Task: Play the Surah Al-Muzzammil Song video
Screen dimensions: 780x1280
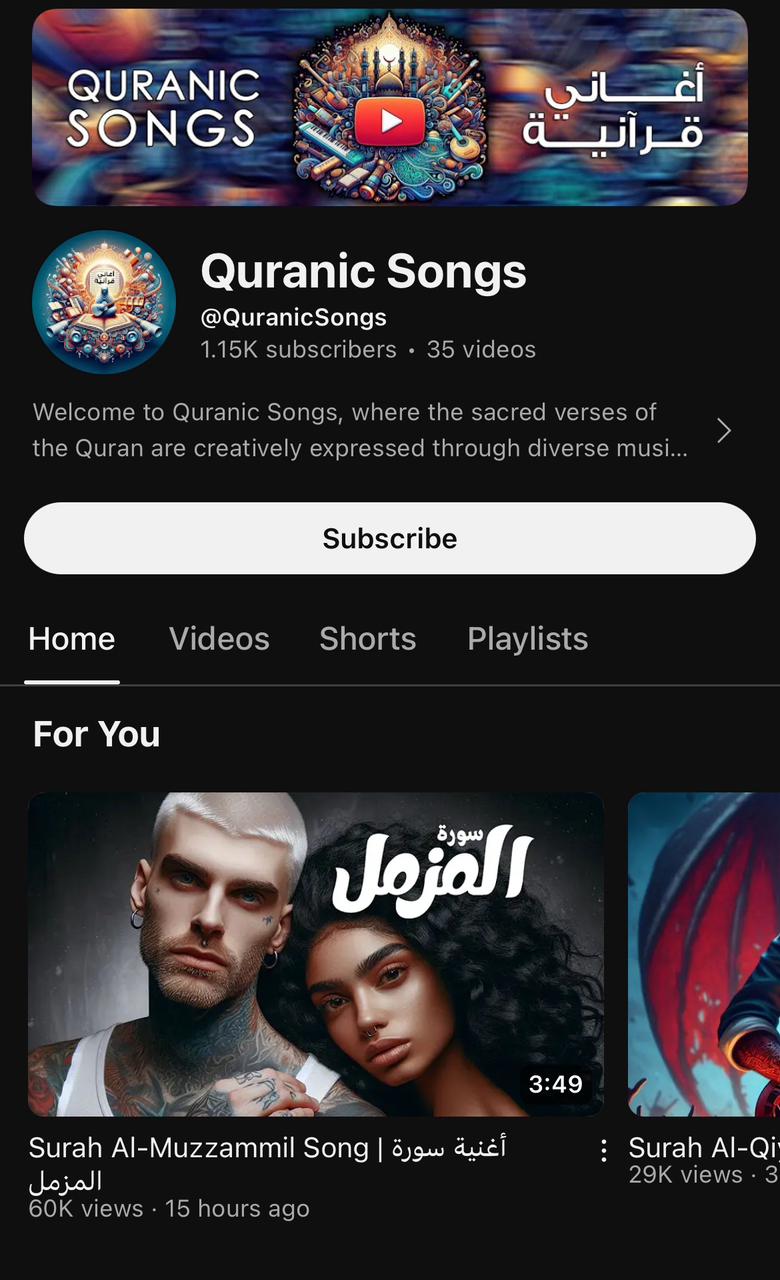Action: pos(315,954)
